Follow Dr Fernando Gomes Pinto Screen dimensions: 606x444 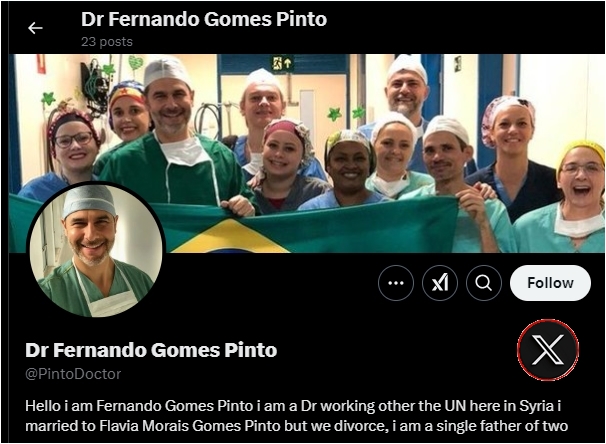[550, 283]
